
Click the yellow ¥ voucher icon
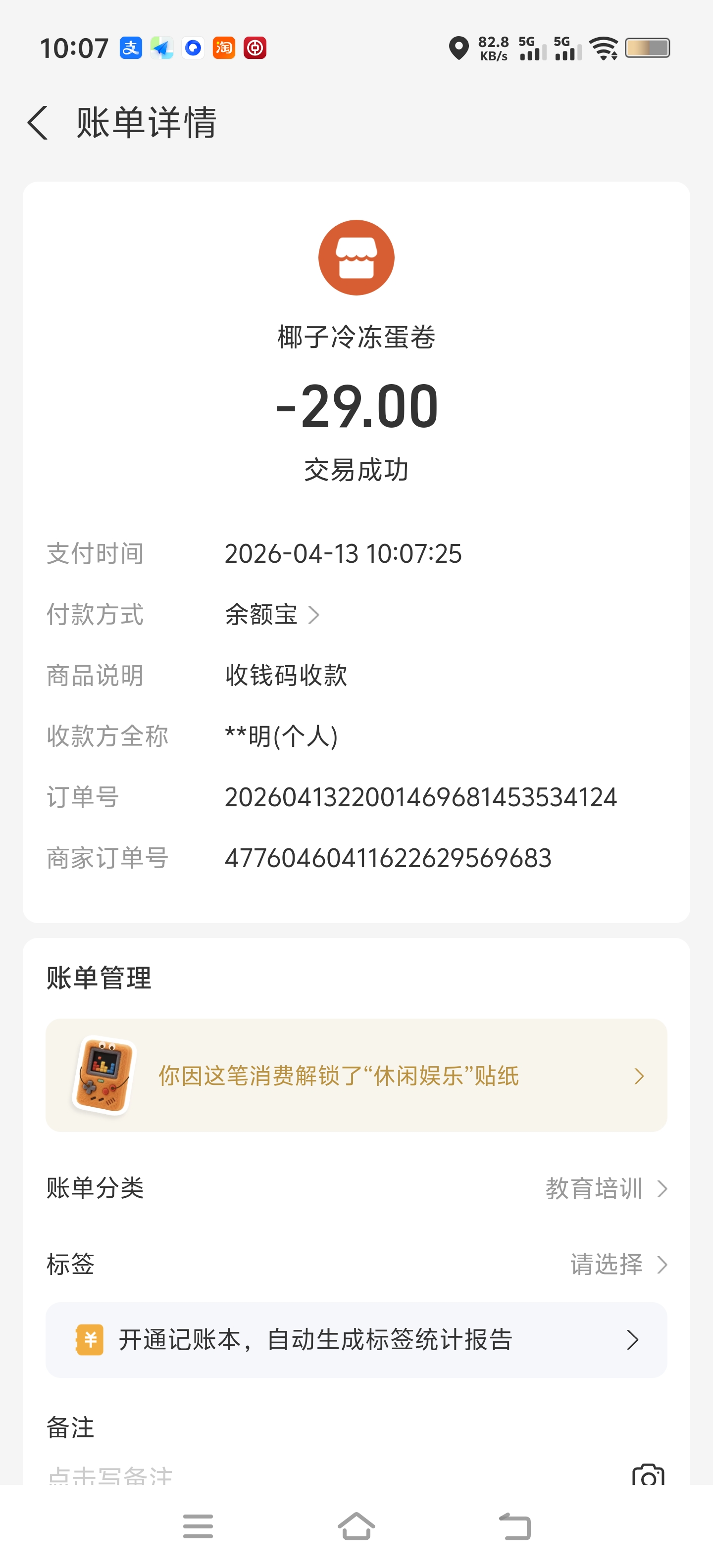pos(90,1340)
